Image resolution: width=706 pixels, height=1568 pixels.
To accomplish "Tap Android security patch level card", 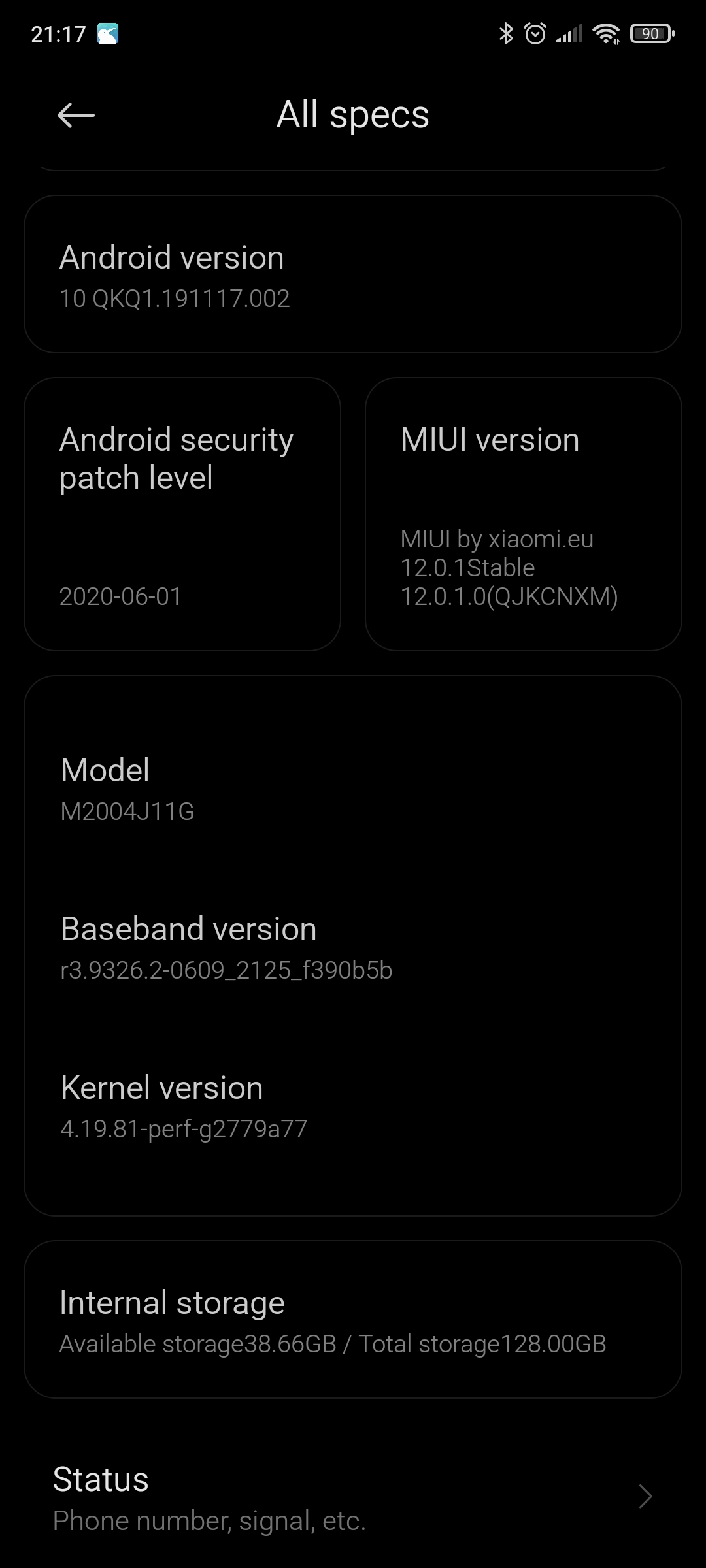I will point(182,514).
